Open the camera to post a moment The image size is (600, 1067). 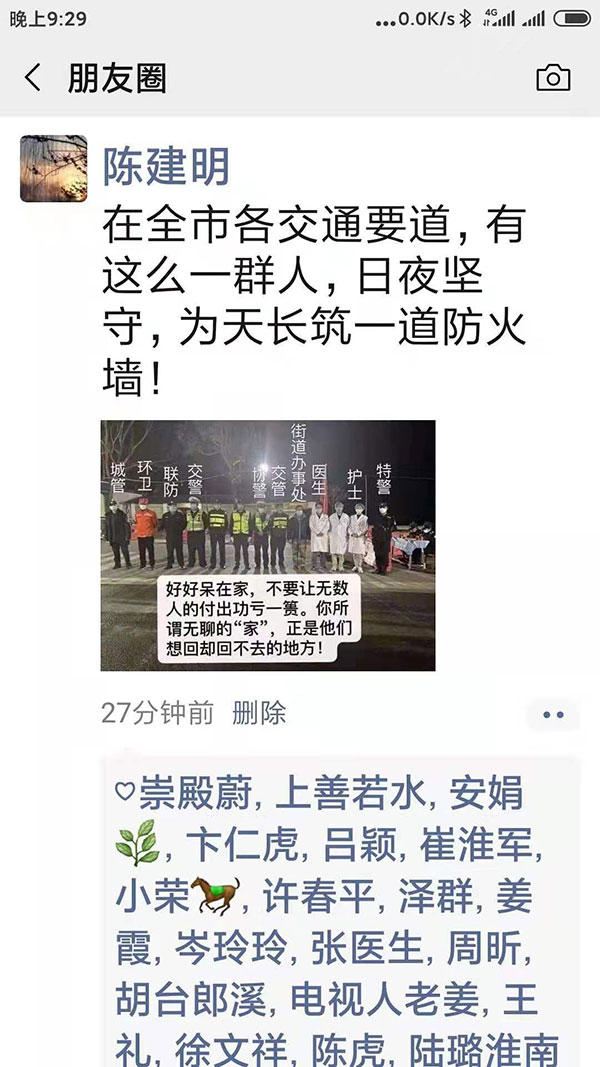point(553,78)
